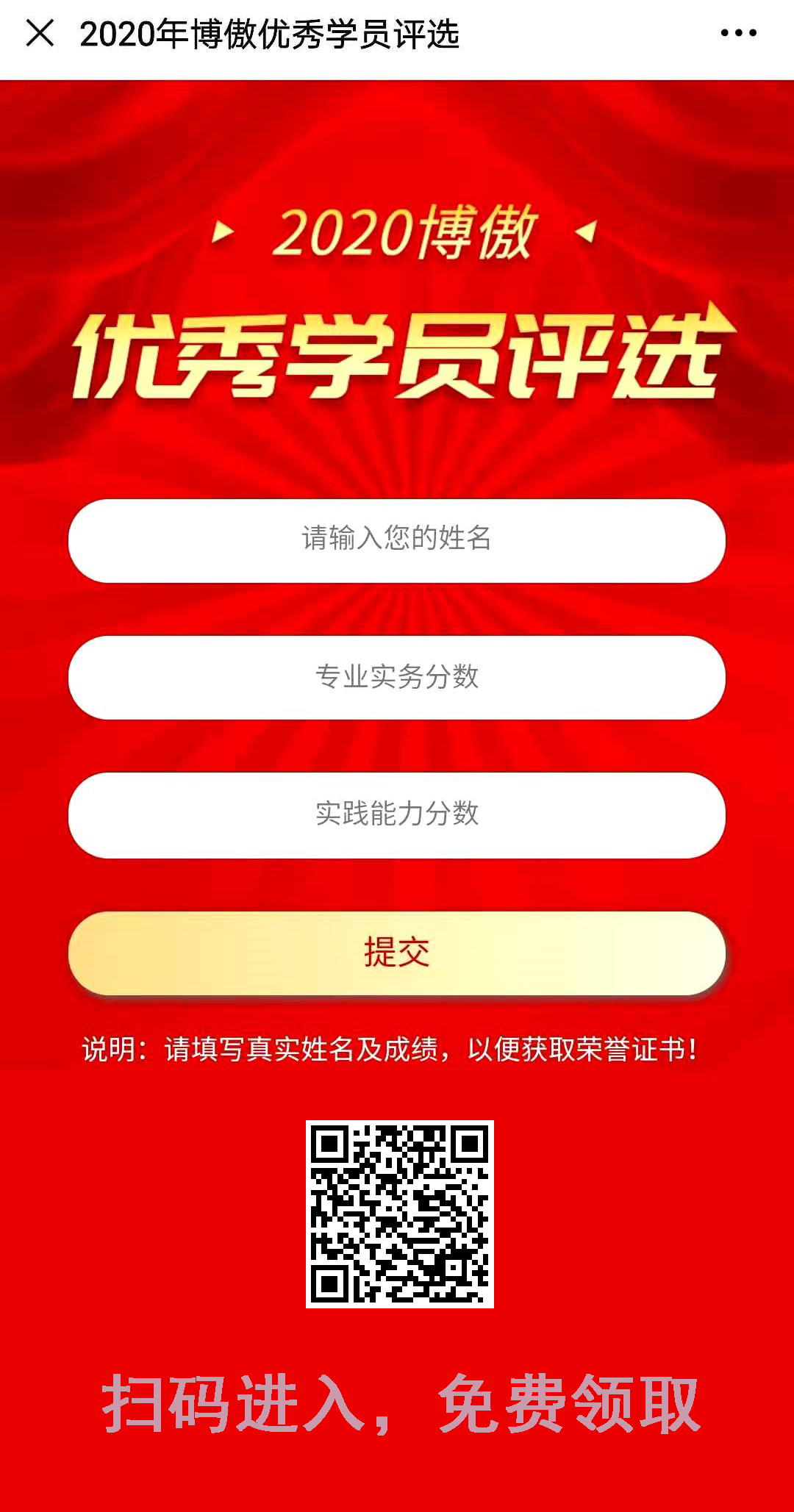
Task: Focus the 实践能力分数 input field
Action: coord(397,814)
